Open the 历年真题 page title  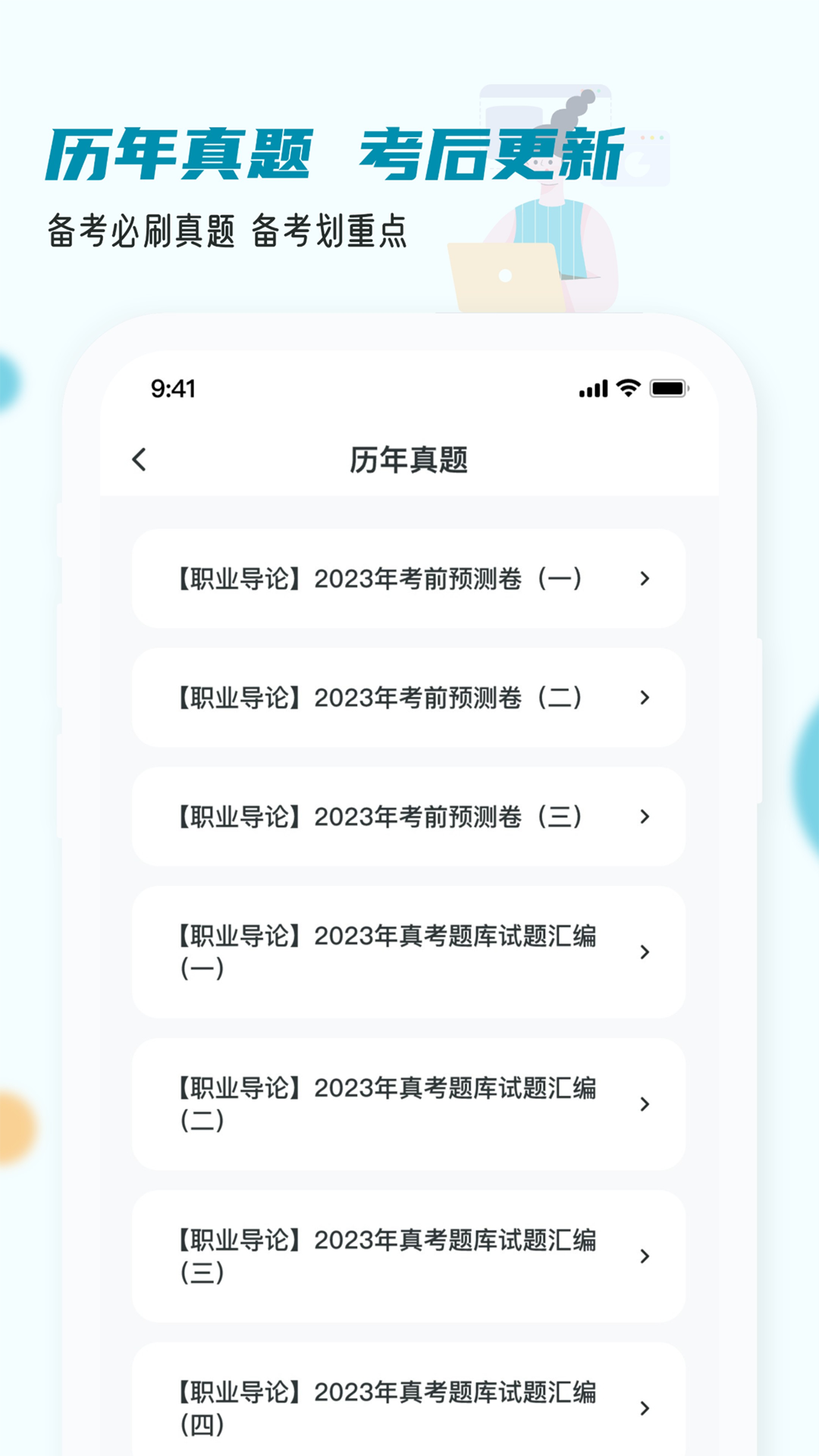tap(409, 459)
